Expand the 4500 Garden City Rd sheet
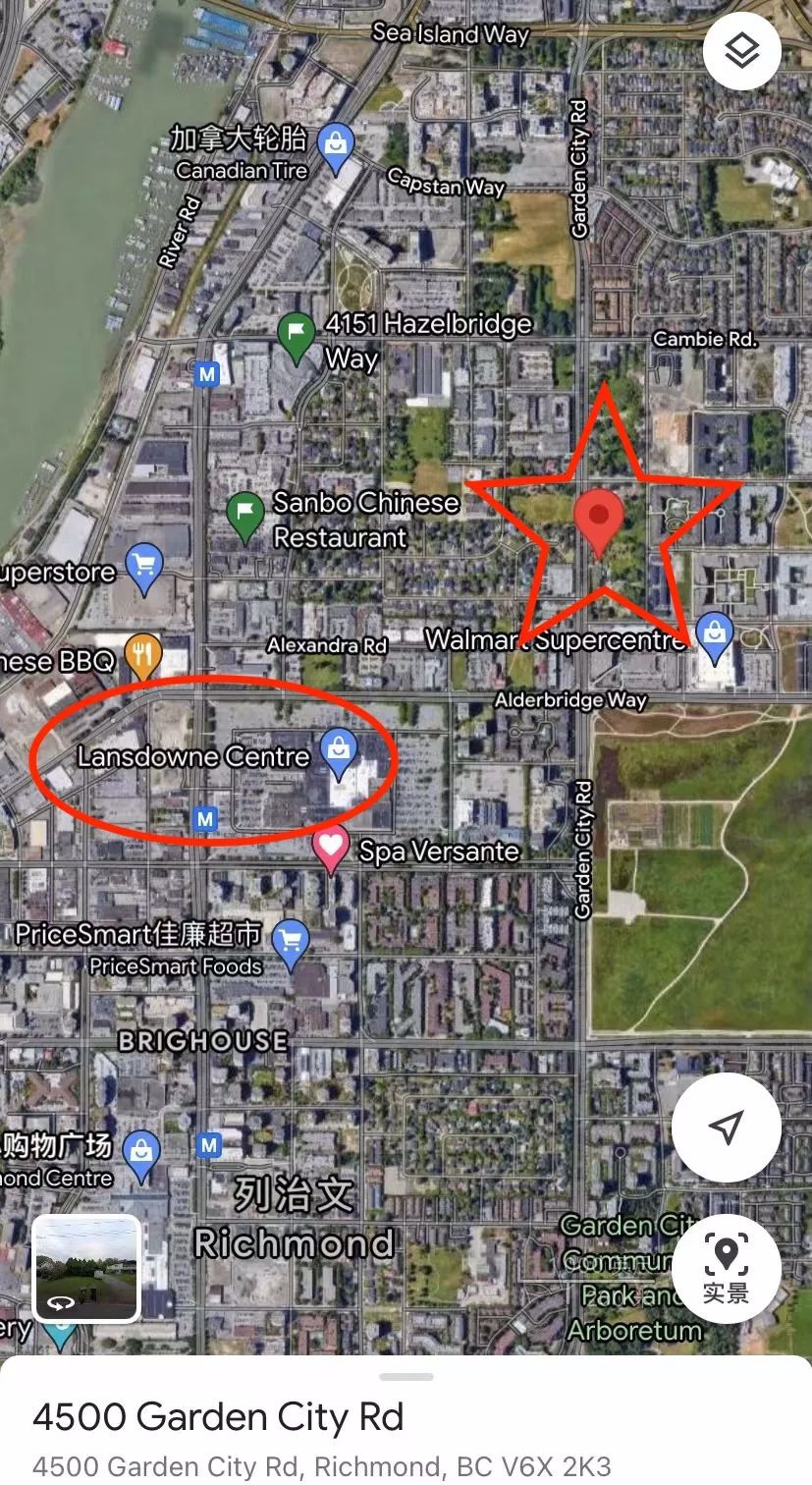This screenshot has width=812, height=1485. 406,1377
